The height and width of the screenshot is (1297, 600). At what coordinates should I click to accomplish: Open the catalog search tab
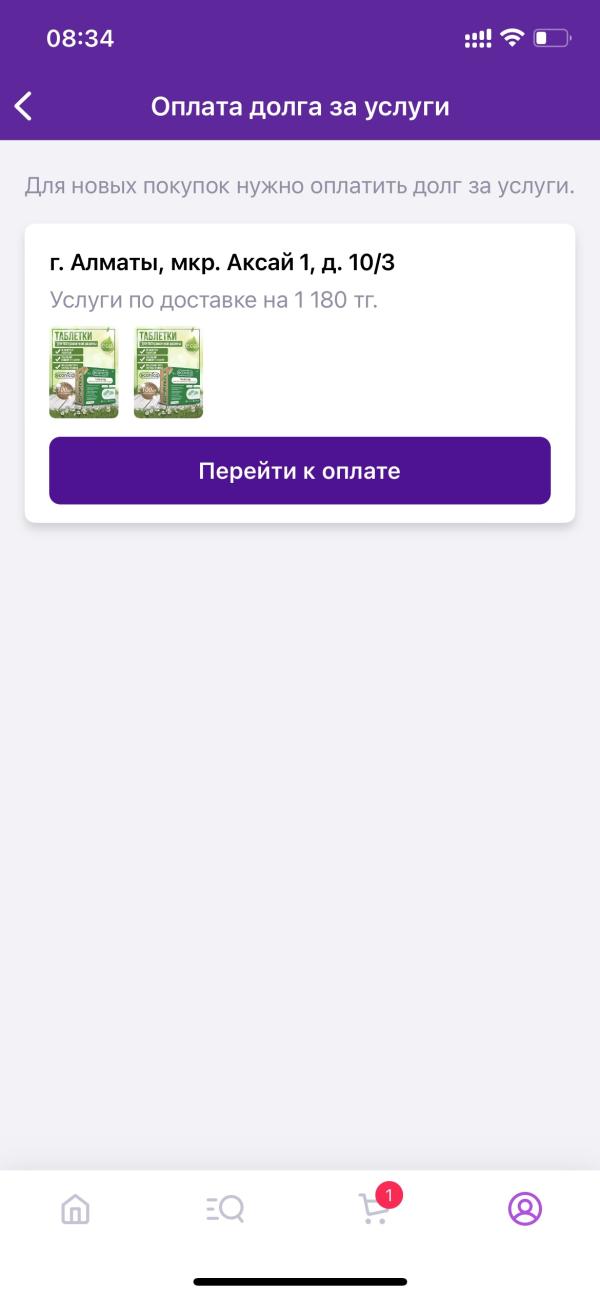(x=225, y=1209)
